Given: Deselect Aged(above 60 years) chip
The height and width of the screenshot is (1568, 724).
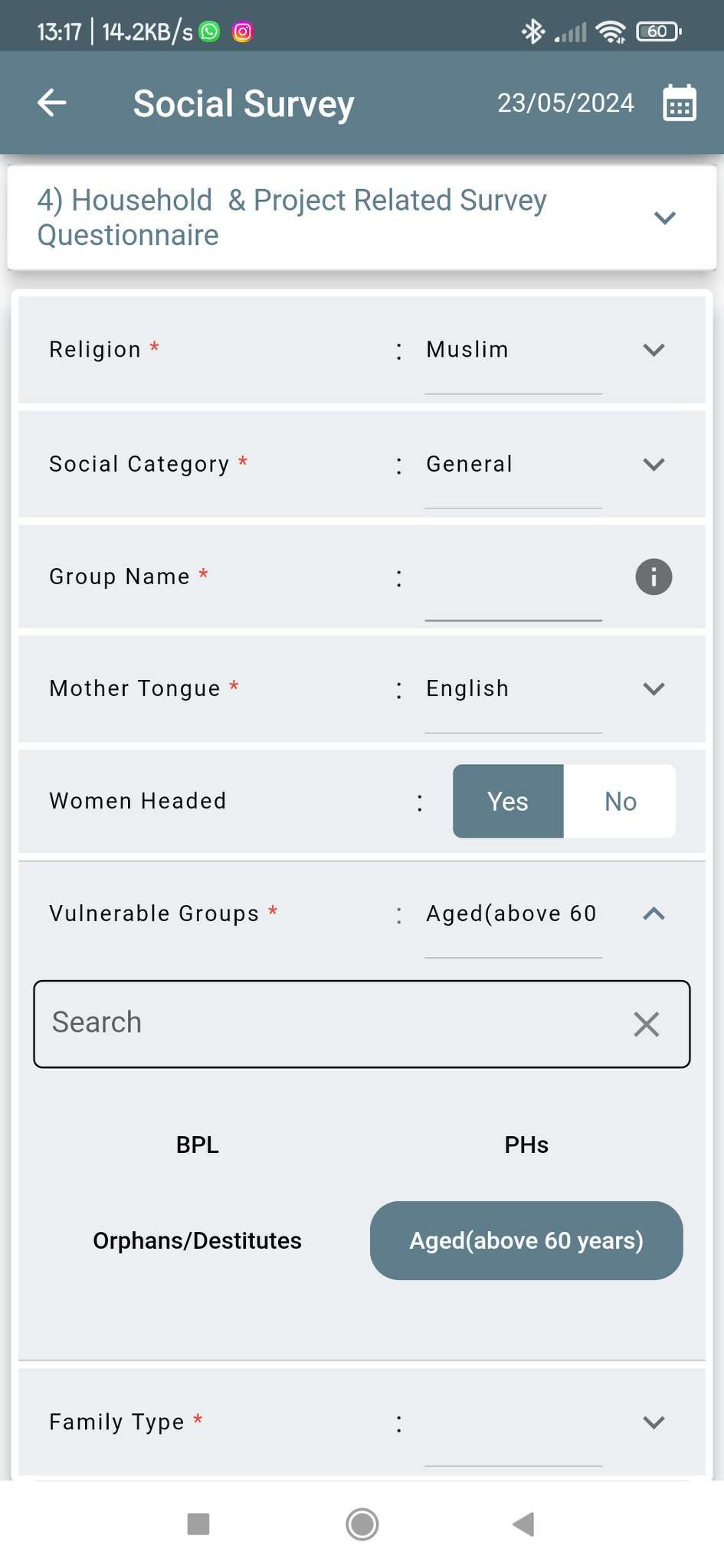Looking at the screenshot, I should 526,1240.
